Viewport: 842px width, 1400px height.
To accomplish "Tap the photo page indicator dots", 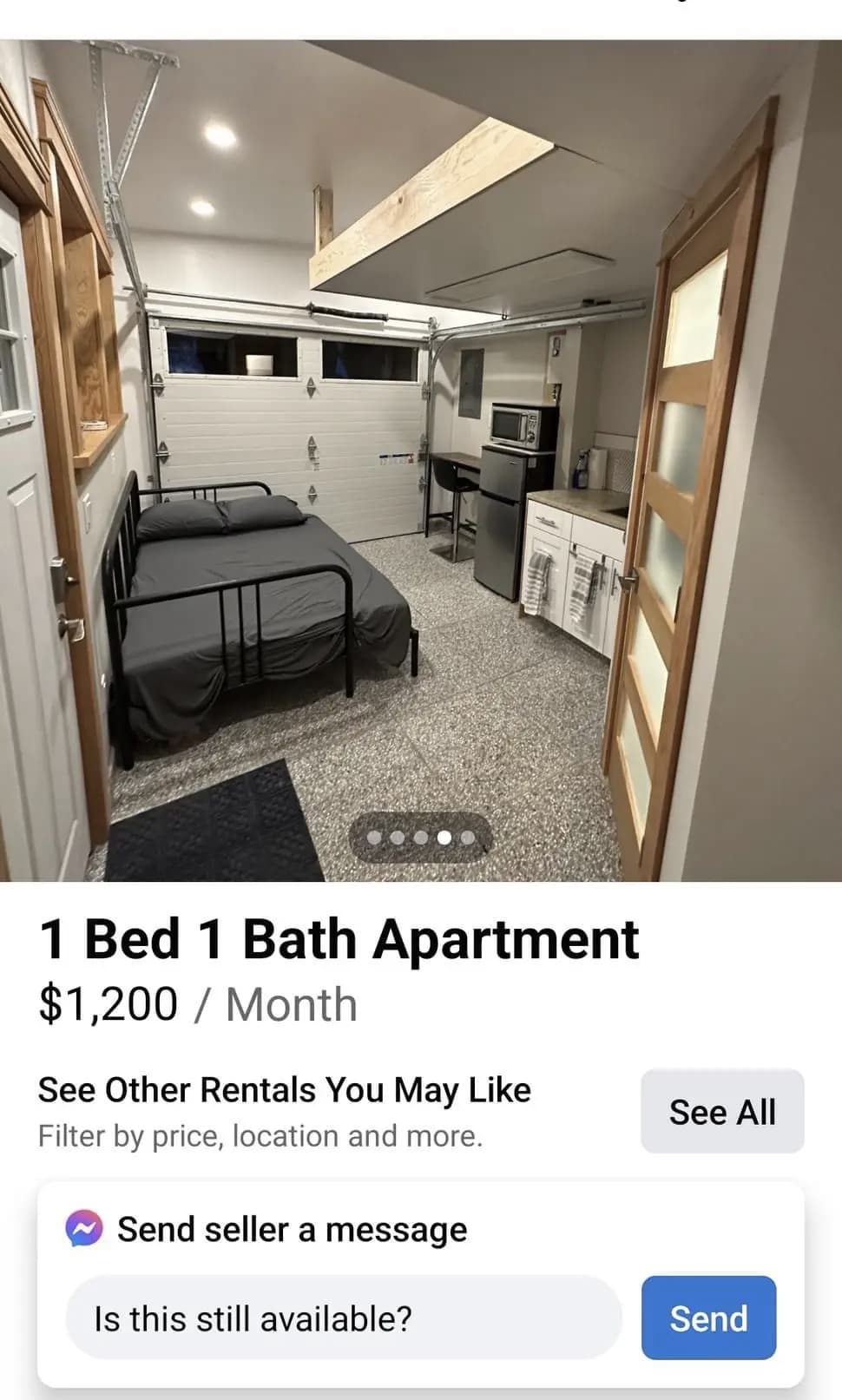I will point(421,838).
